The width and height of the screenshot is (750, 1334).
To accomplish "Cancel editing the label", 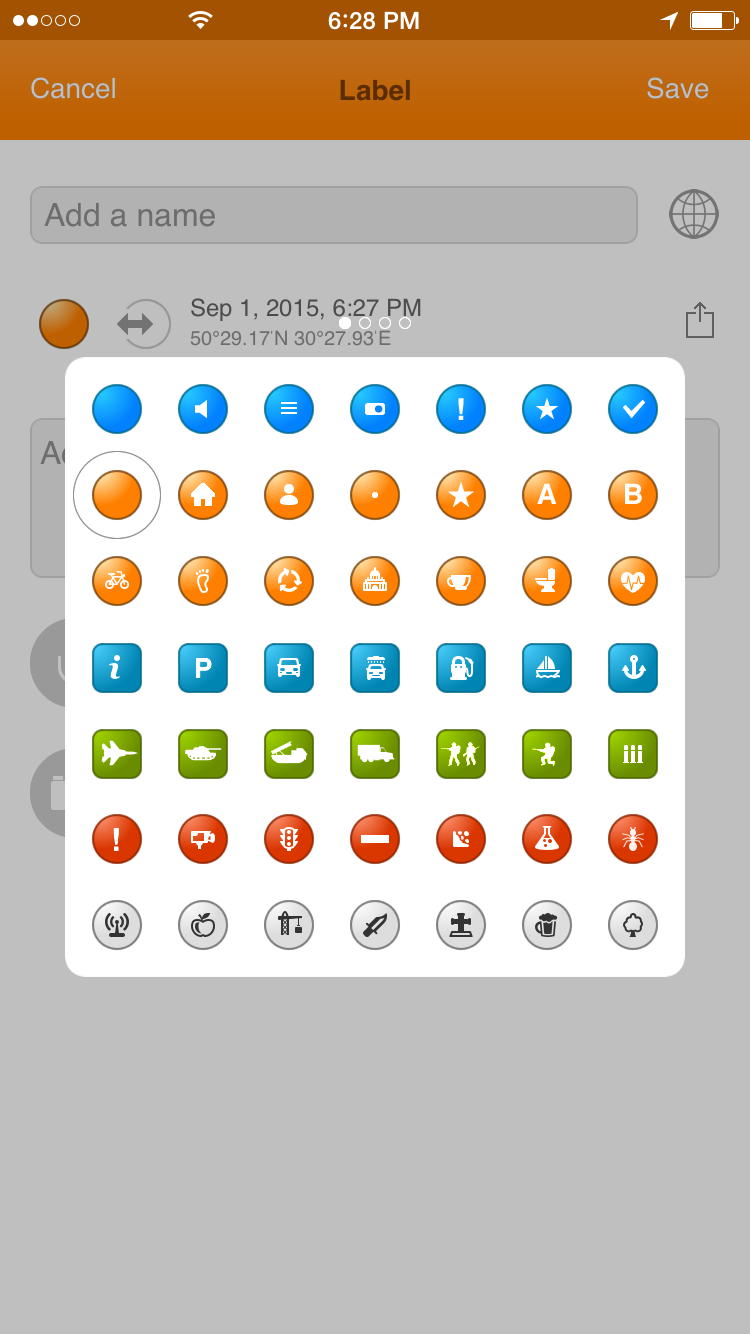I will point(73,89).
